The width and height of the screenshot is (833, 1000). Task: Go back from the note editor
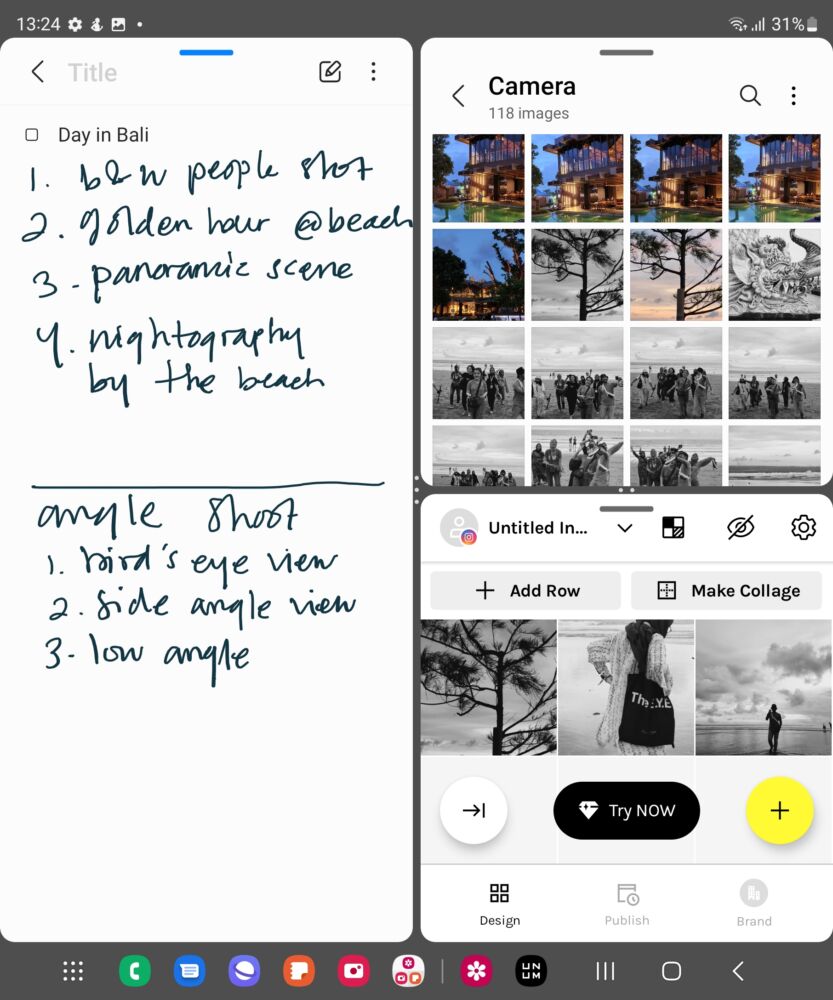point(38,72)
